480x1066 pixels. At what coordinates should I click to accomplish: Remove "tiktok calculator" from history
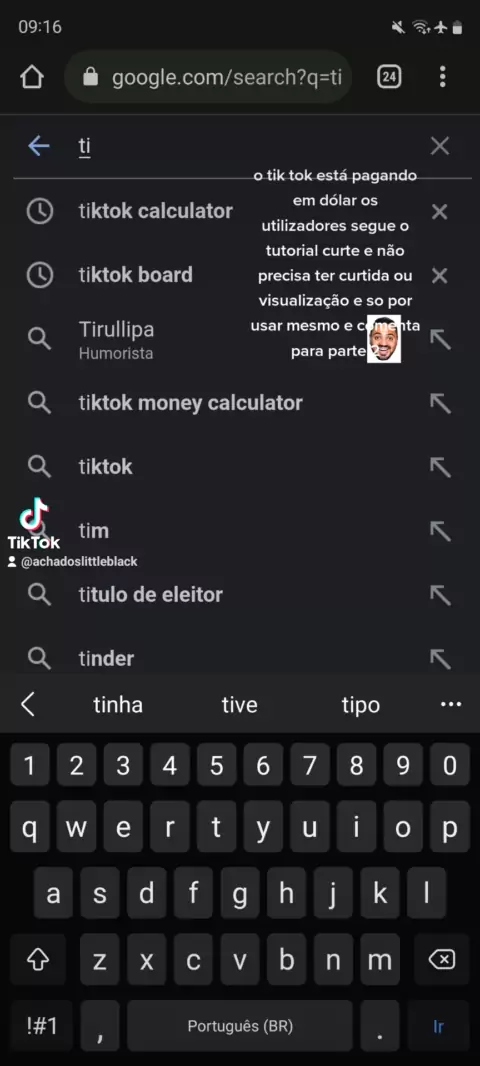pos(440,211)
